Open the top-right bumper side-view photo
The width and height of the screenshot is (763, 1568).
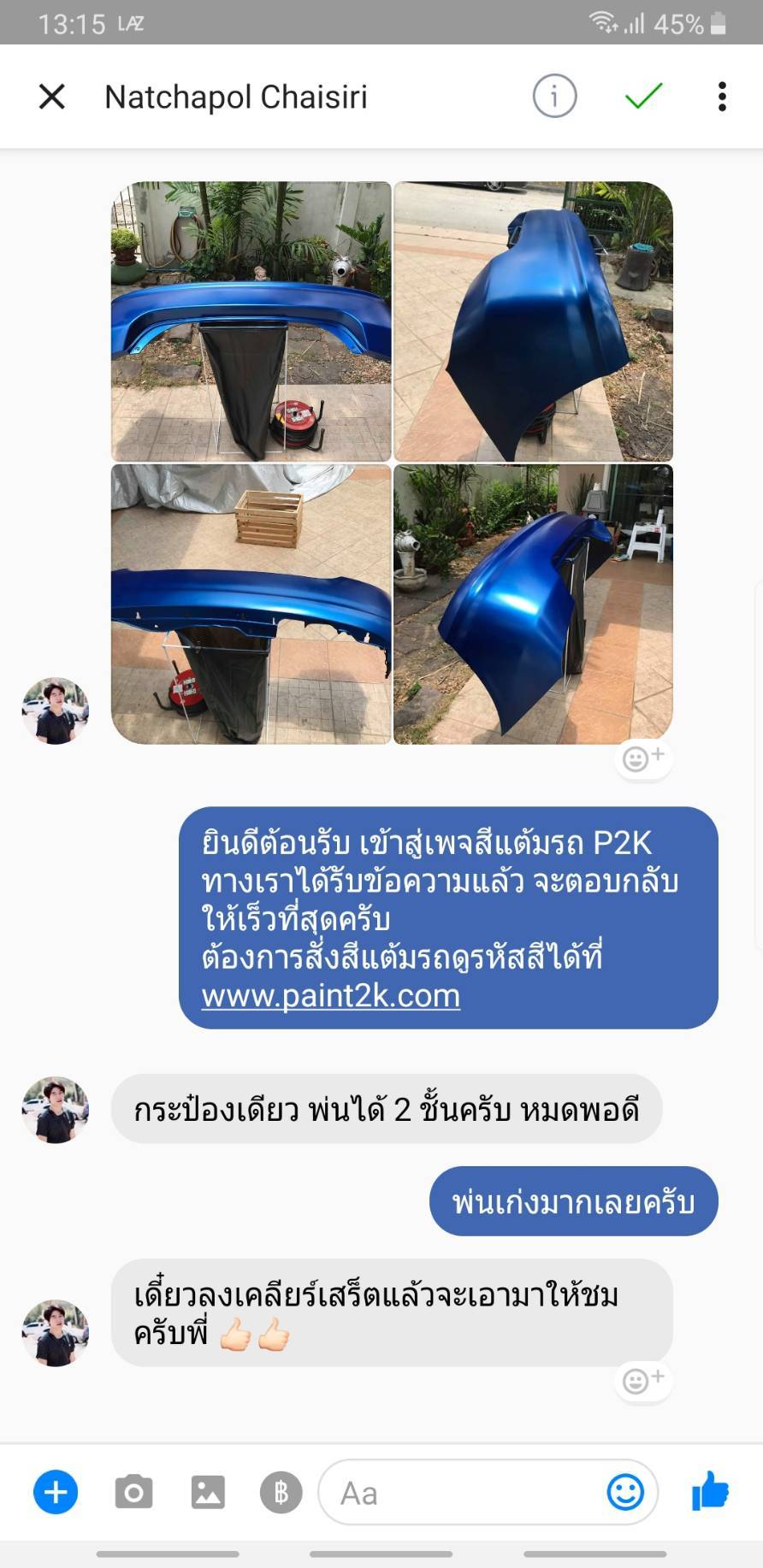(533, 321)
